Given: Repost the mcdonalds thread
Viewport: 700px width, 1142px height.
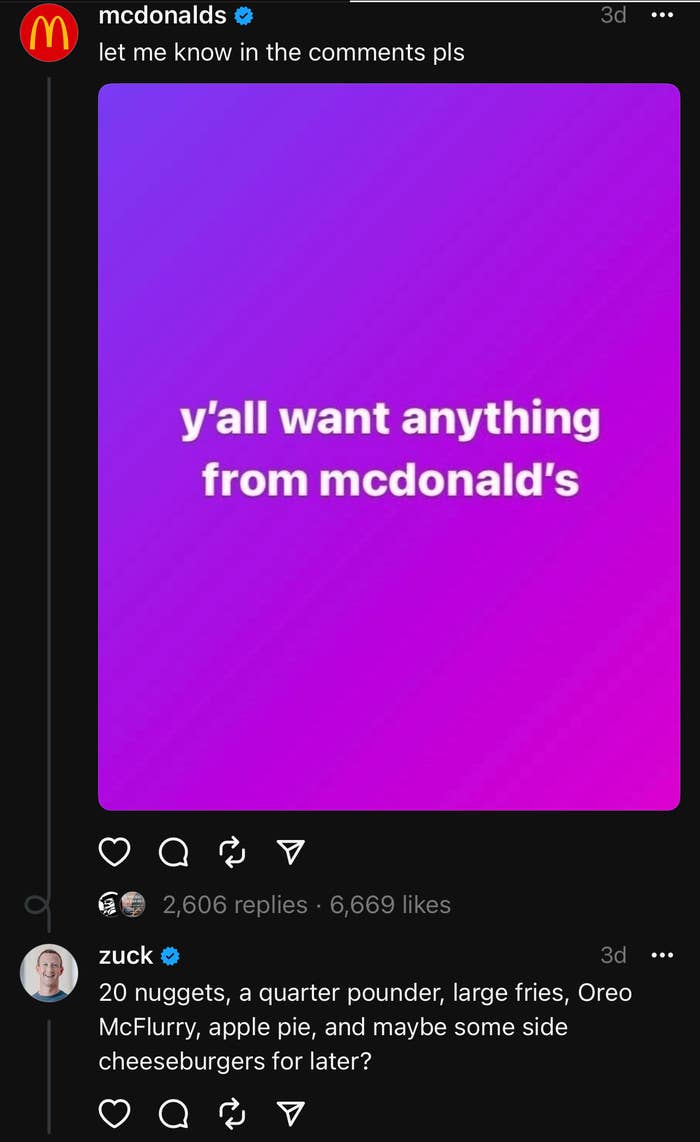Looking at the screenshot, I should pos(232,852).
